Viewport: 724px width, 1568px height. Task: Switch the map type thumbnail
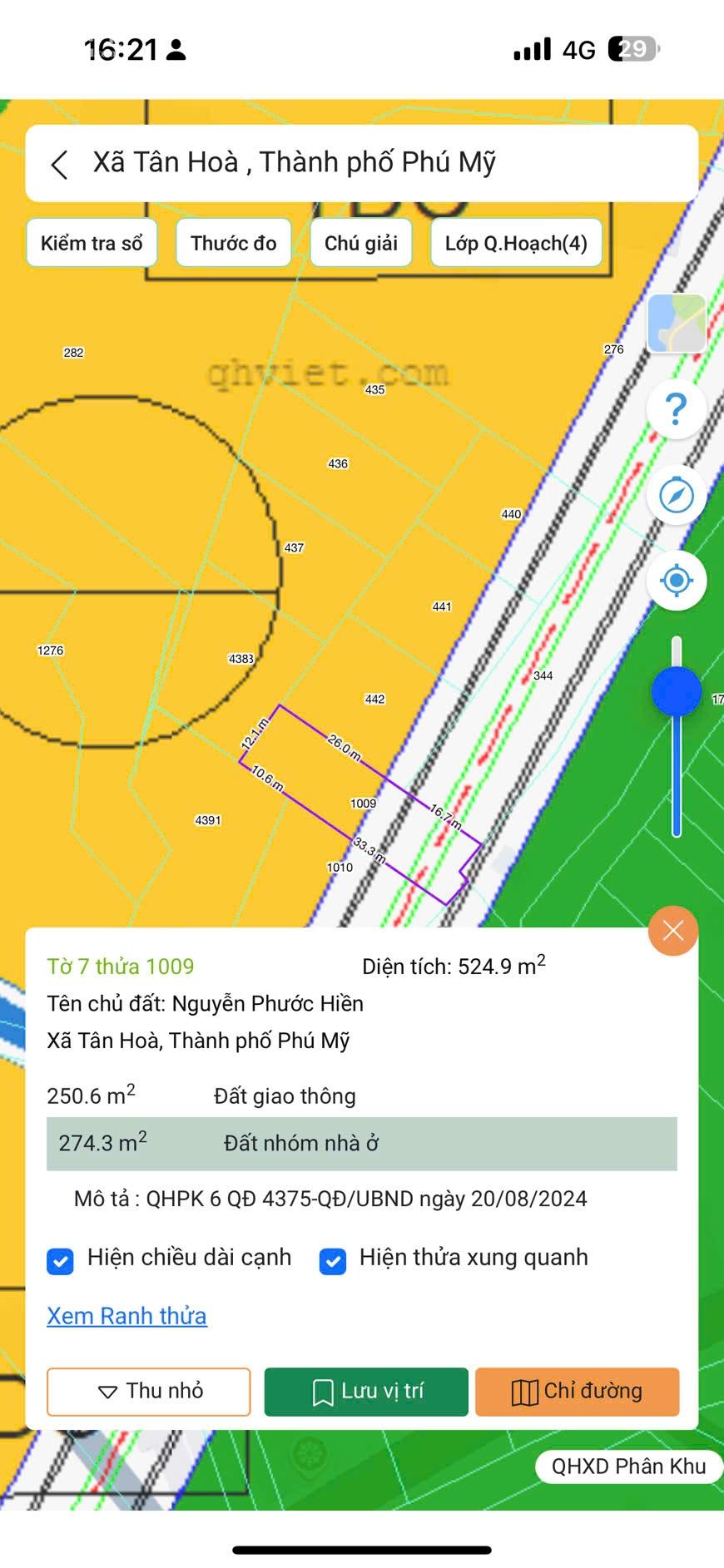677,324
